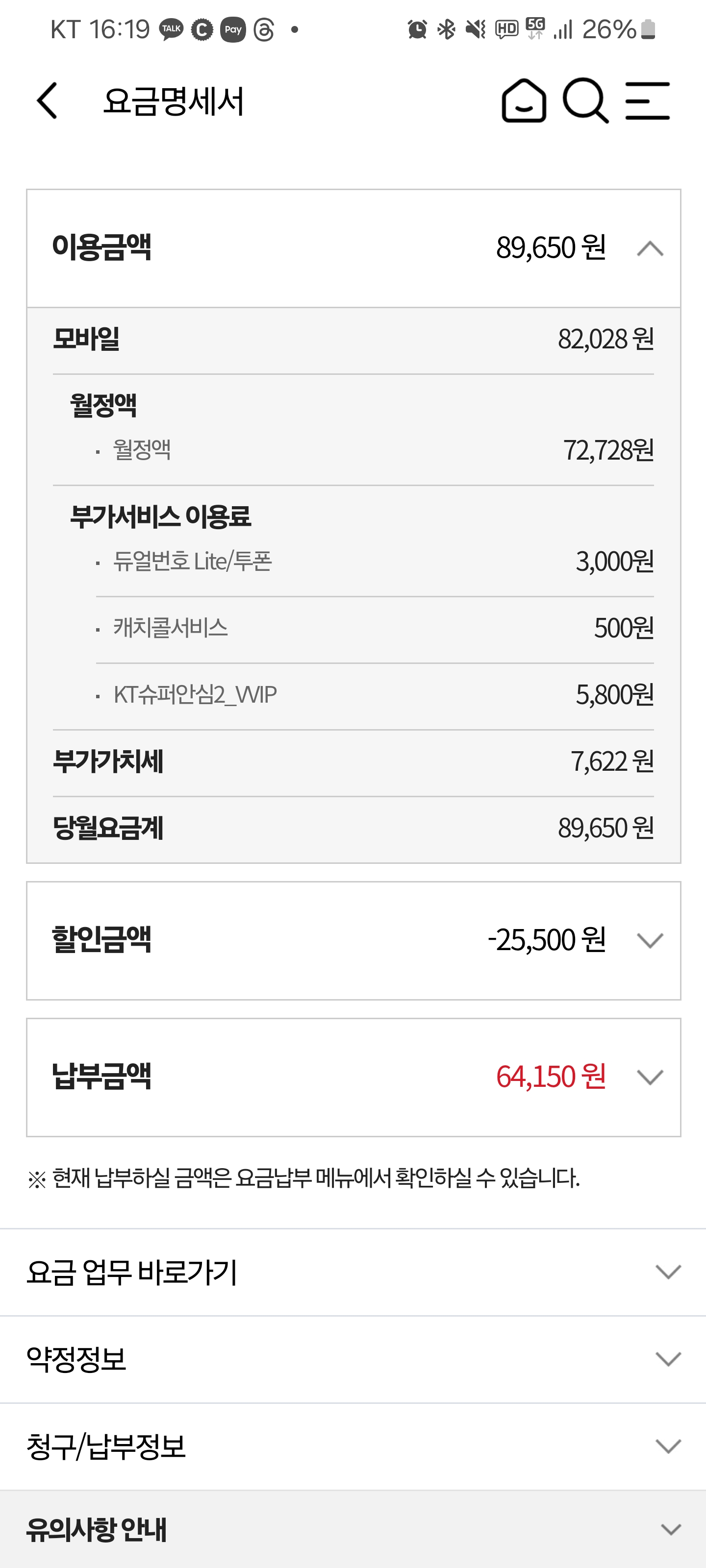Expand the 약정정보 section
Screen dimensions: 706x1568
(668, 1359)
